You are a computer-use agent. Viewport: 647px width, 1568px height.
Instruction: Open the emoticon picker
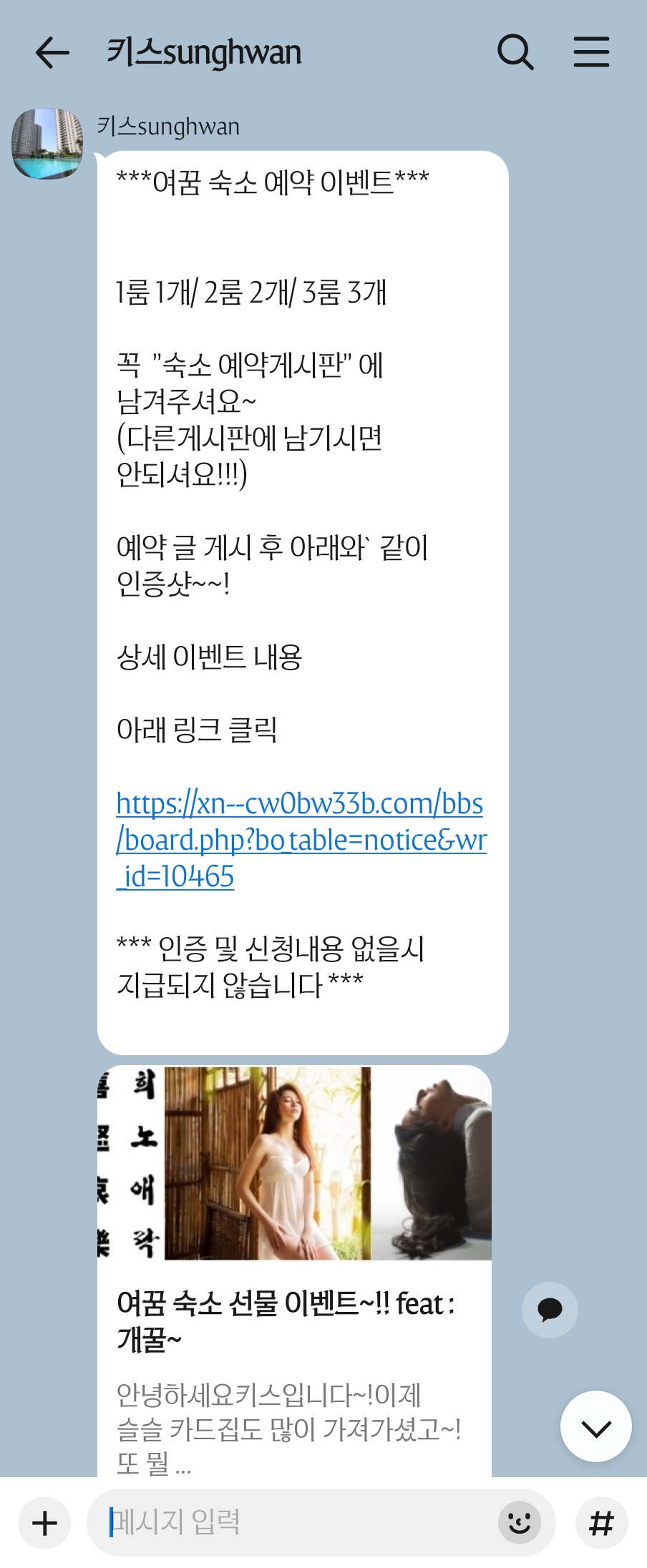pos(519,1522)
